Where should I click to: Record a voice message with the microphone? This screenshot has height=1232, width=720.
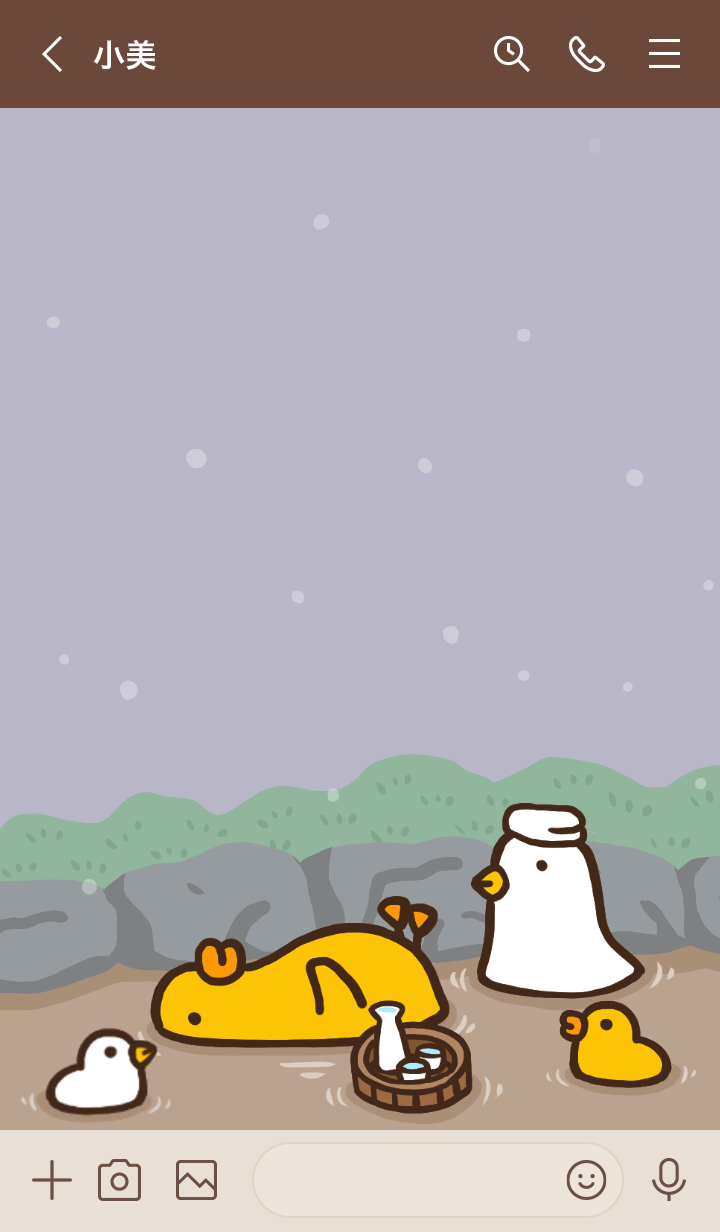668,1180
